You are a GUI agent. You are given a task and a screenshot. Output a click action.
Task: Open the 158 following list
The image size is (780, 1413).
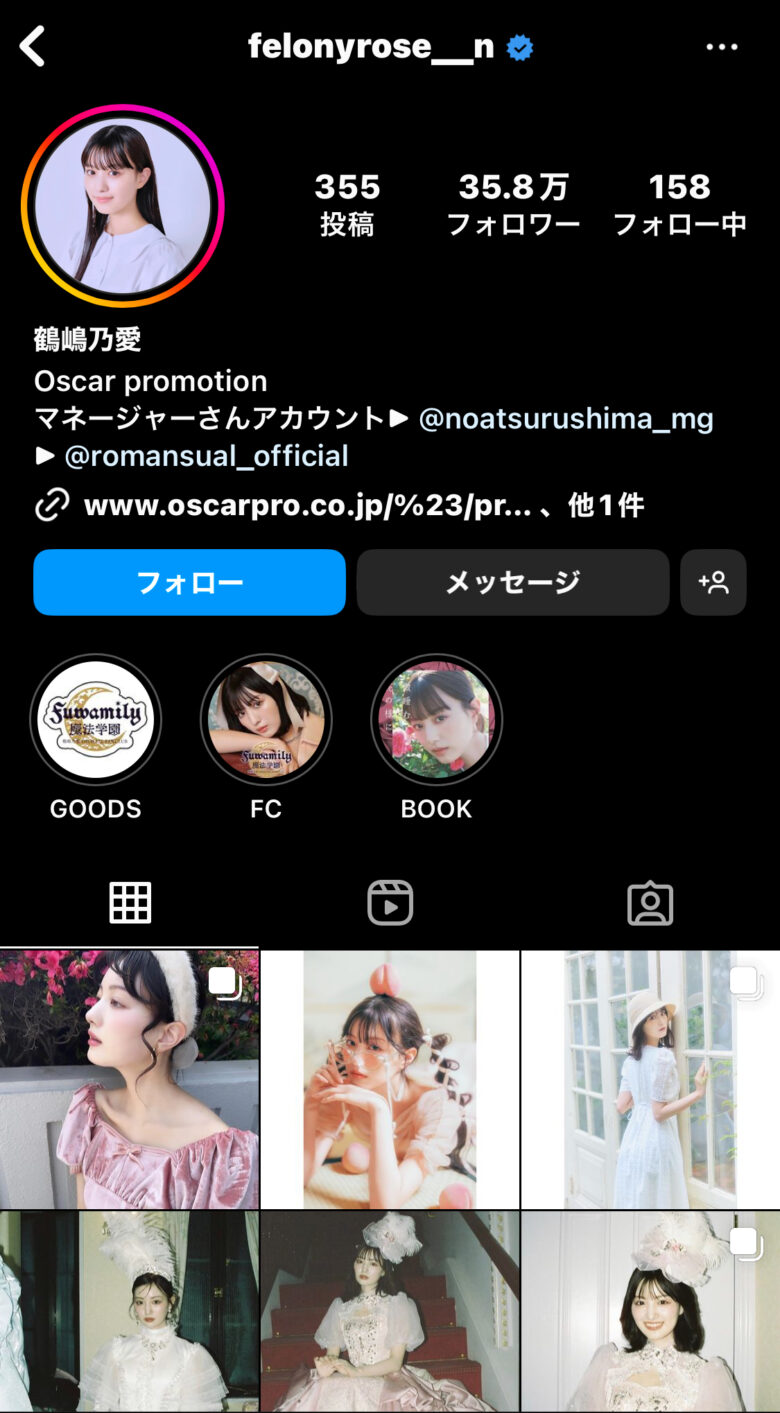(x=679, y=204)
